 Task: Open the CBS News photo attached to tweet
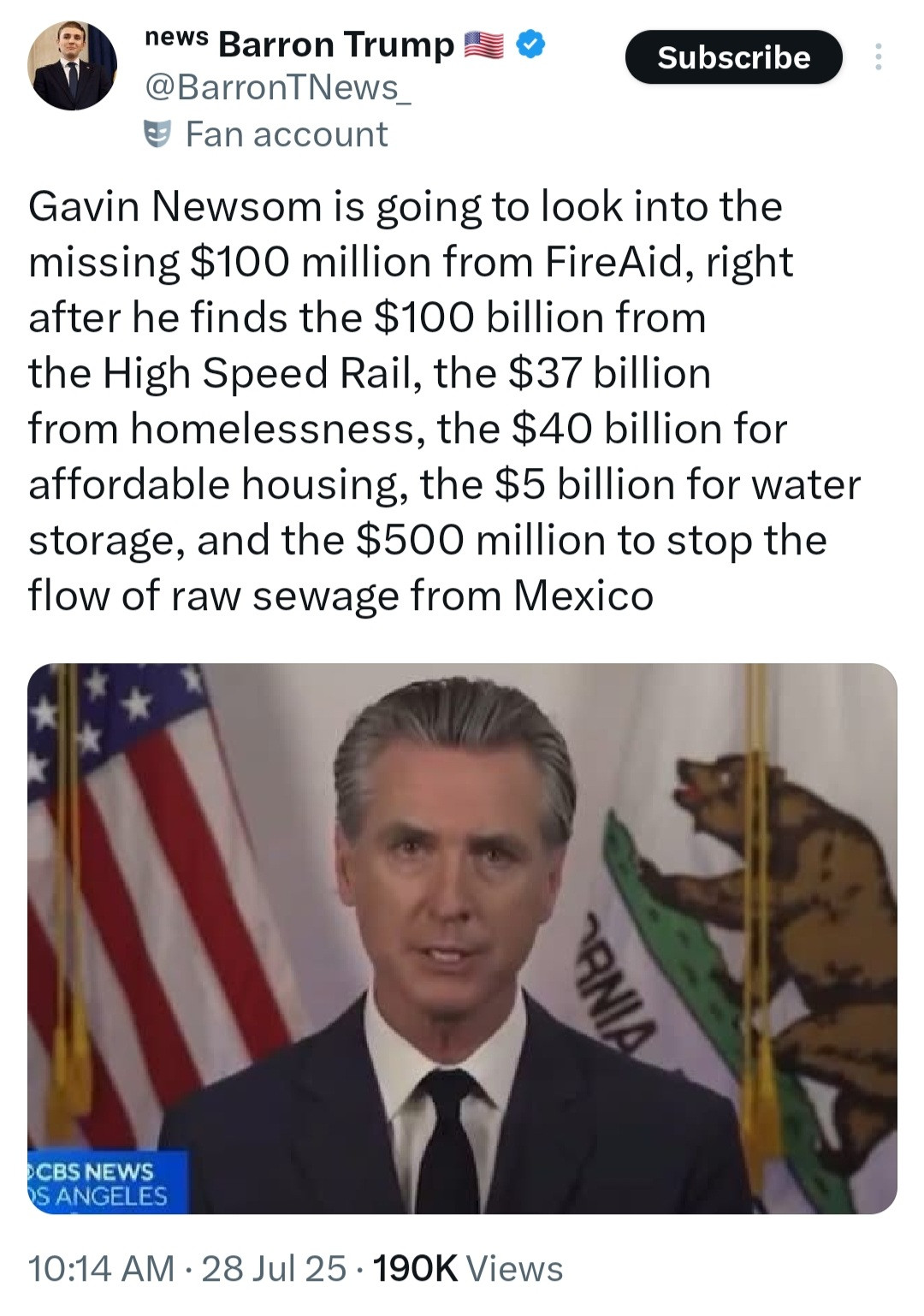462,938
